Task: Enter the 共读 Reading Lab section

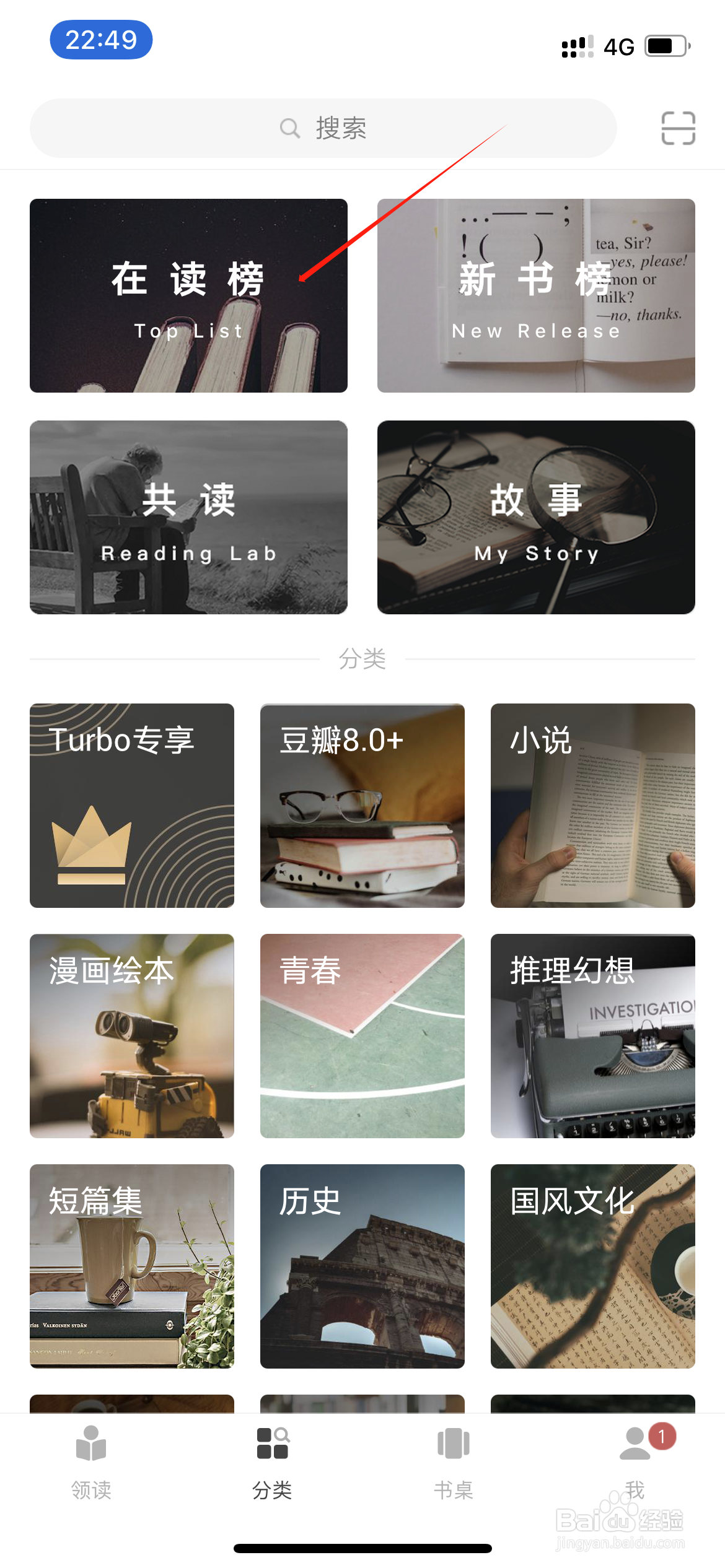Action: 188,519
